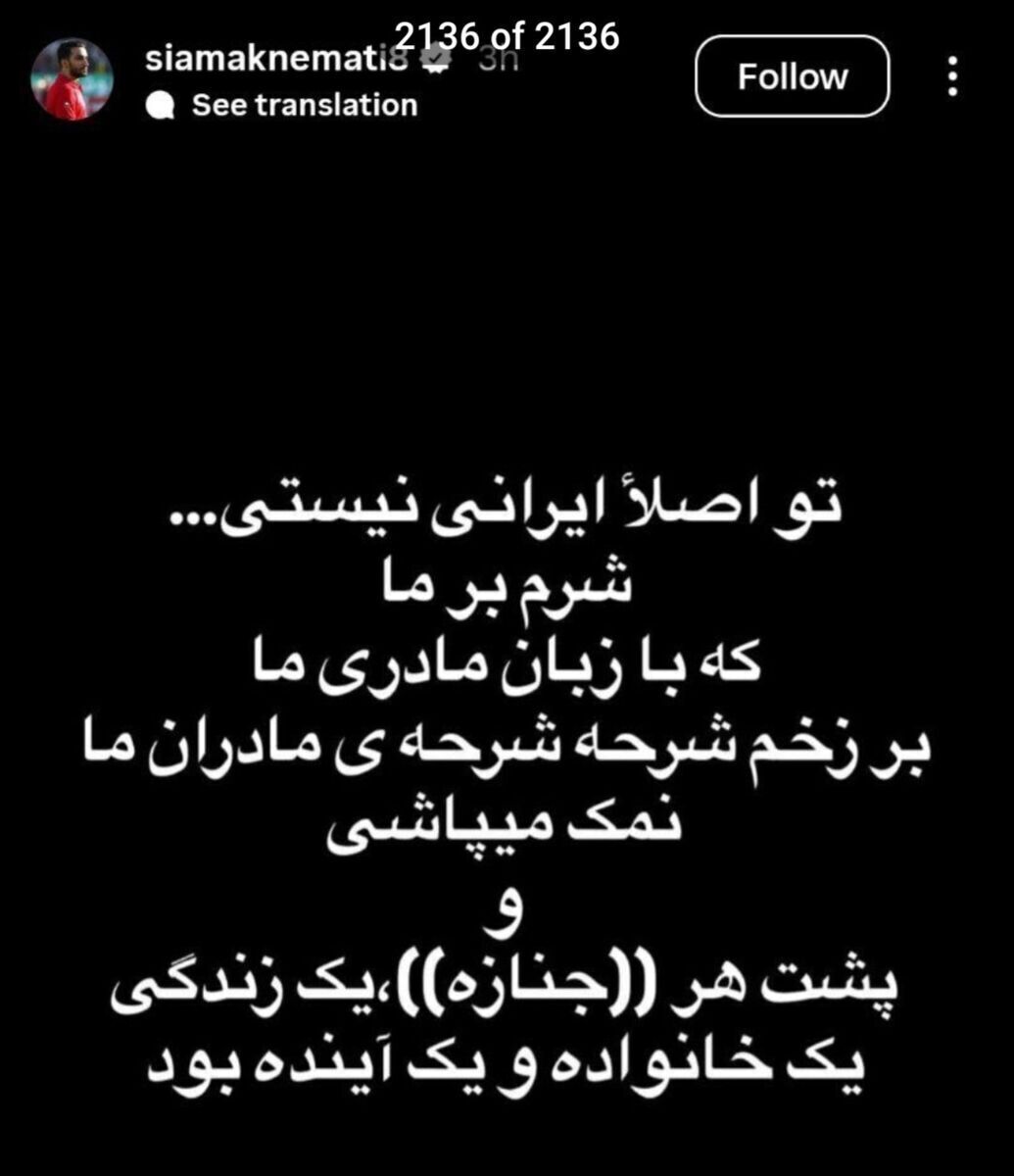Click the verified badge next to username
Screen dimensions: 1014x1176
pyautogui.click(x=434, y=59)
